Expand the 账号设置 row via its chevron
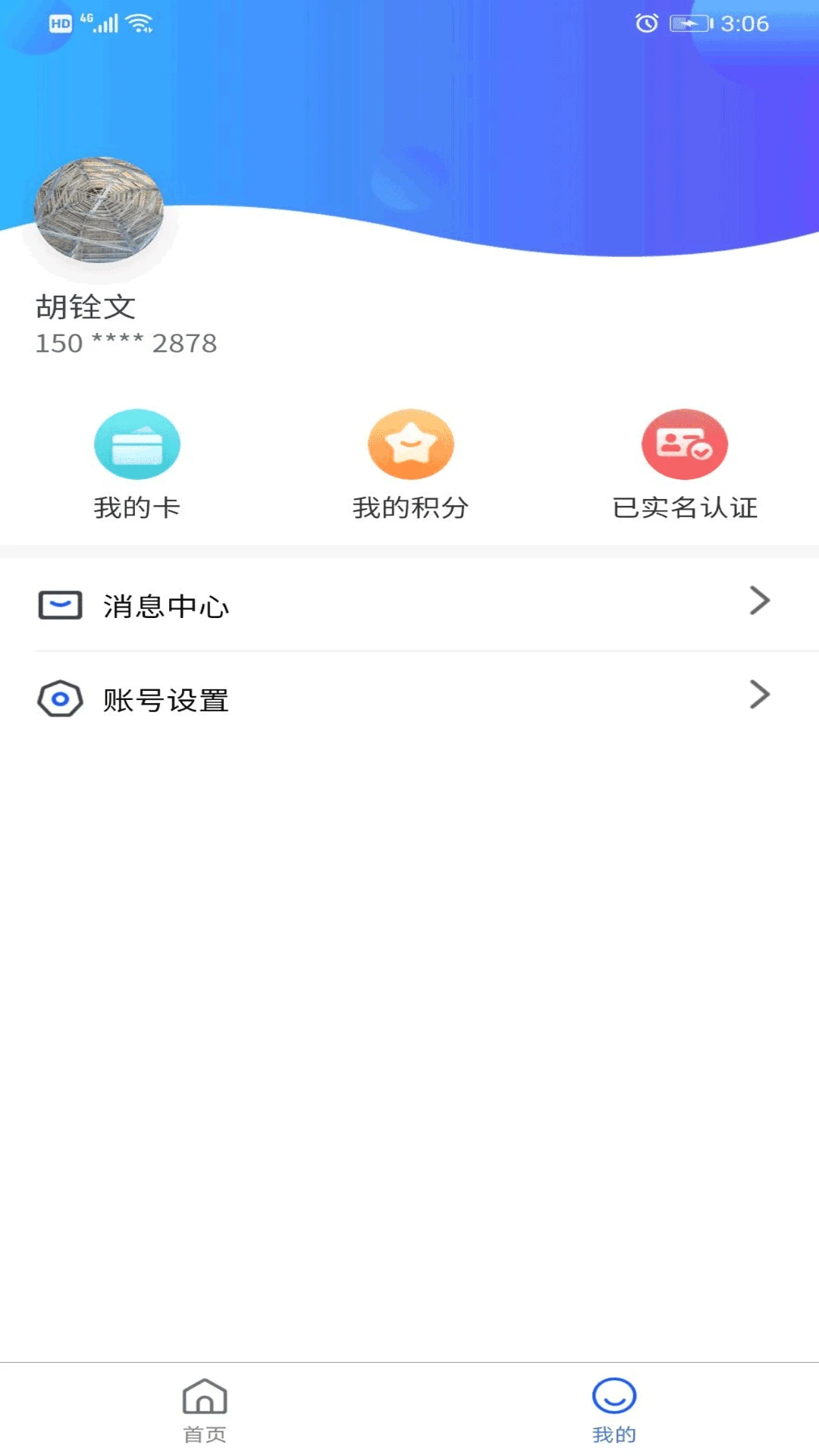This screenshot has width=819, height=1456. [761, 695]
